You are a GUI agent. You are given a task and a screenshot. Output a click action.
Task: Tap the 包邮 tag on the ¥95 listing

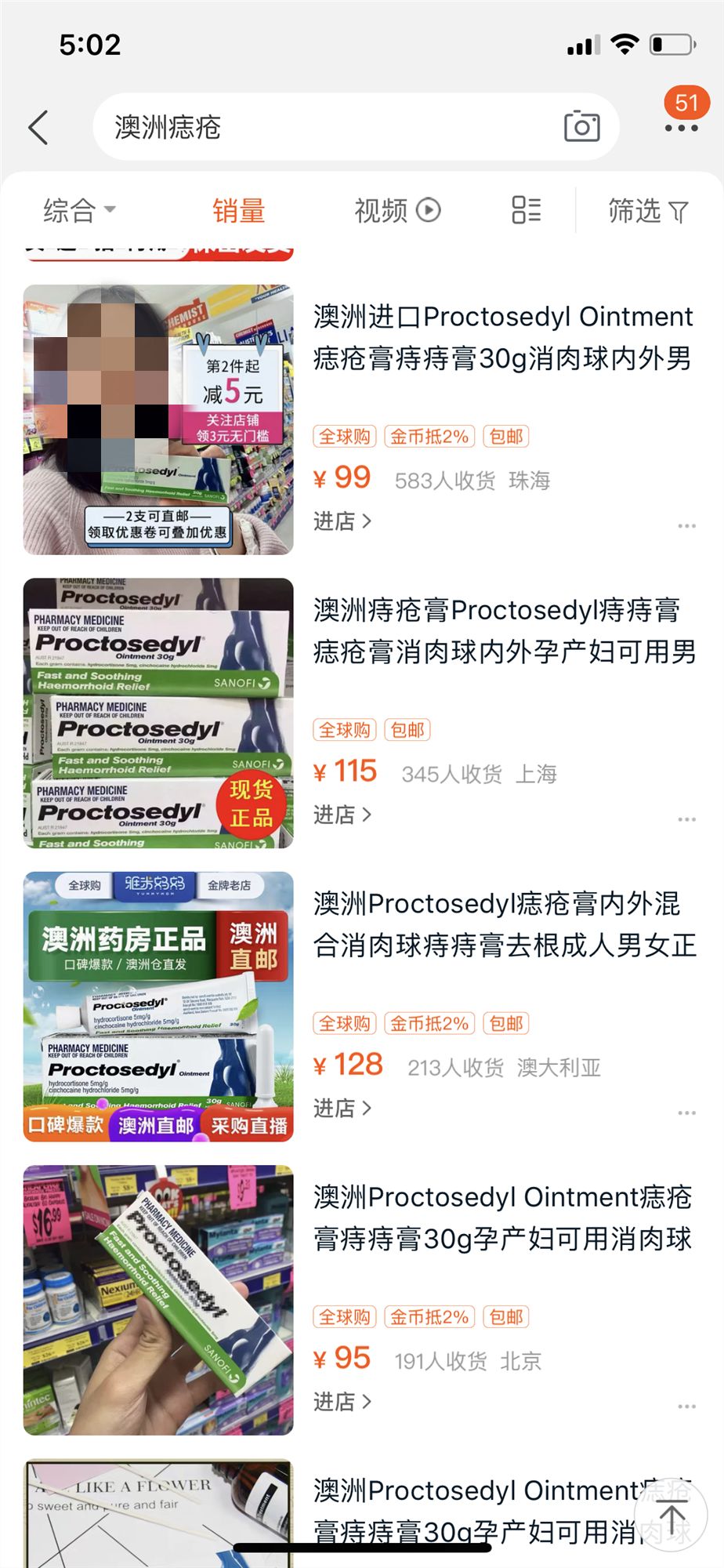click(x=506, y=1317)
